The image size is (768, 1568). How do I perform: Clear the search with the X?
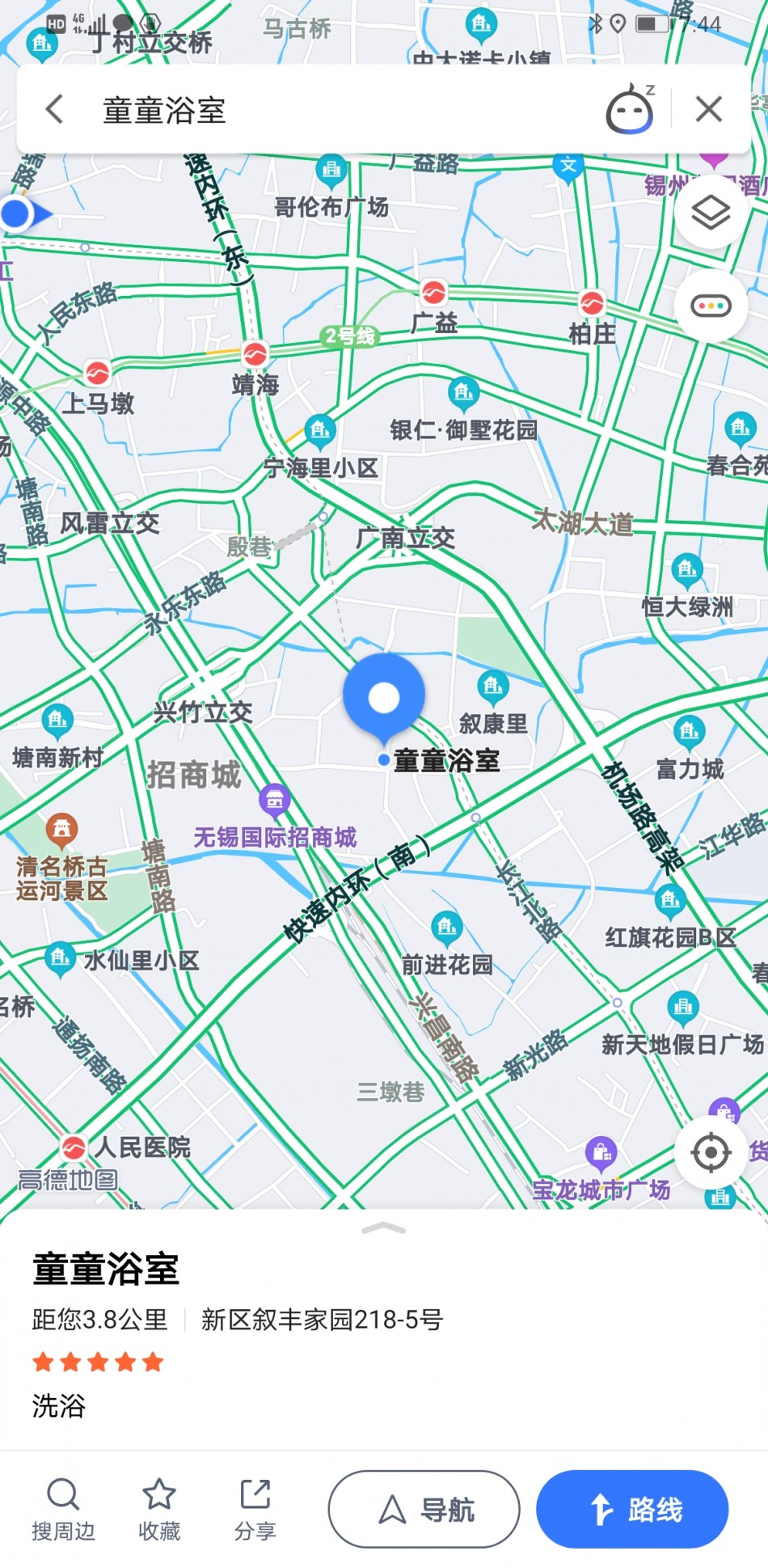click(x=709, y=108)
